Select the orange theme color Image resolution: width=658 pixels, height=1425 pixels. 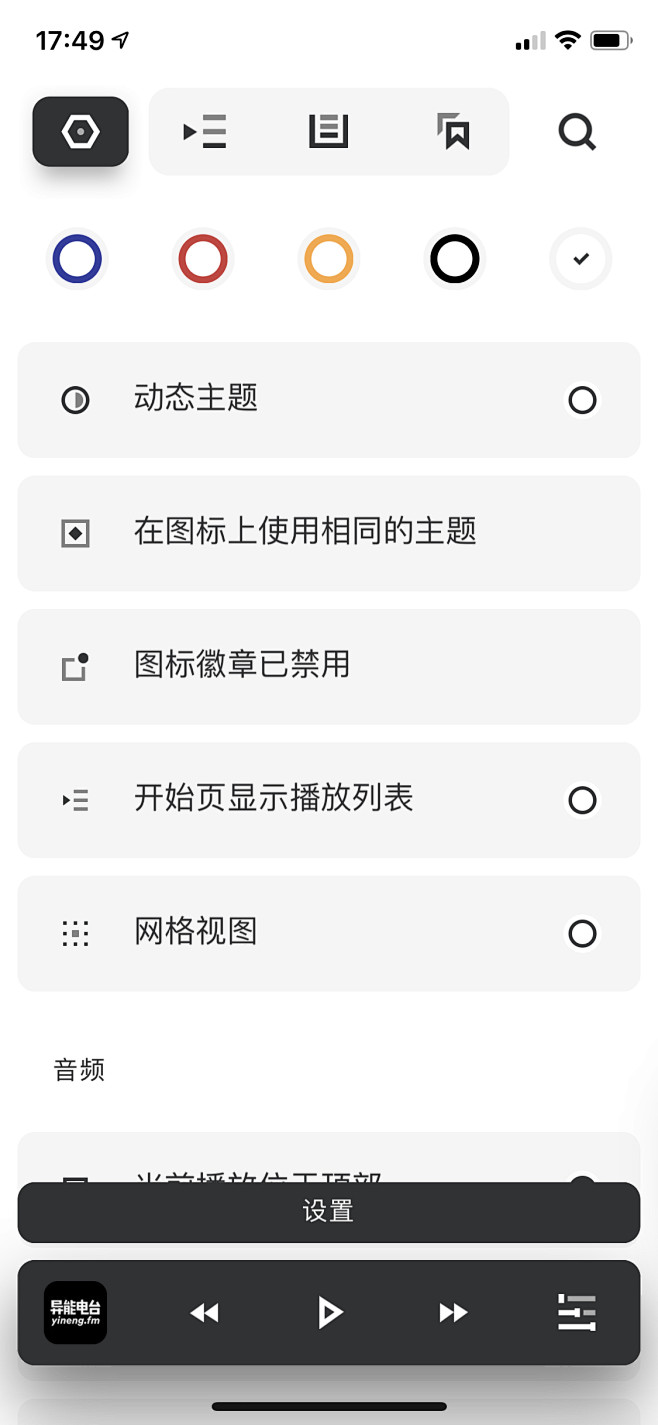click(x=329, y=260)
